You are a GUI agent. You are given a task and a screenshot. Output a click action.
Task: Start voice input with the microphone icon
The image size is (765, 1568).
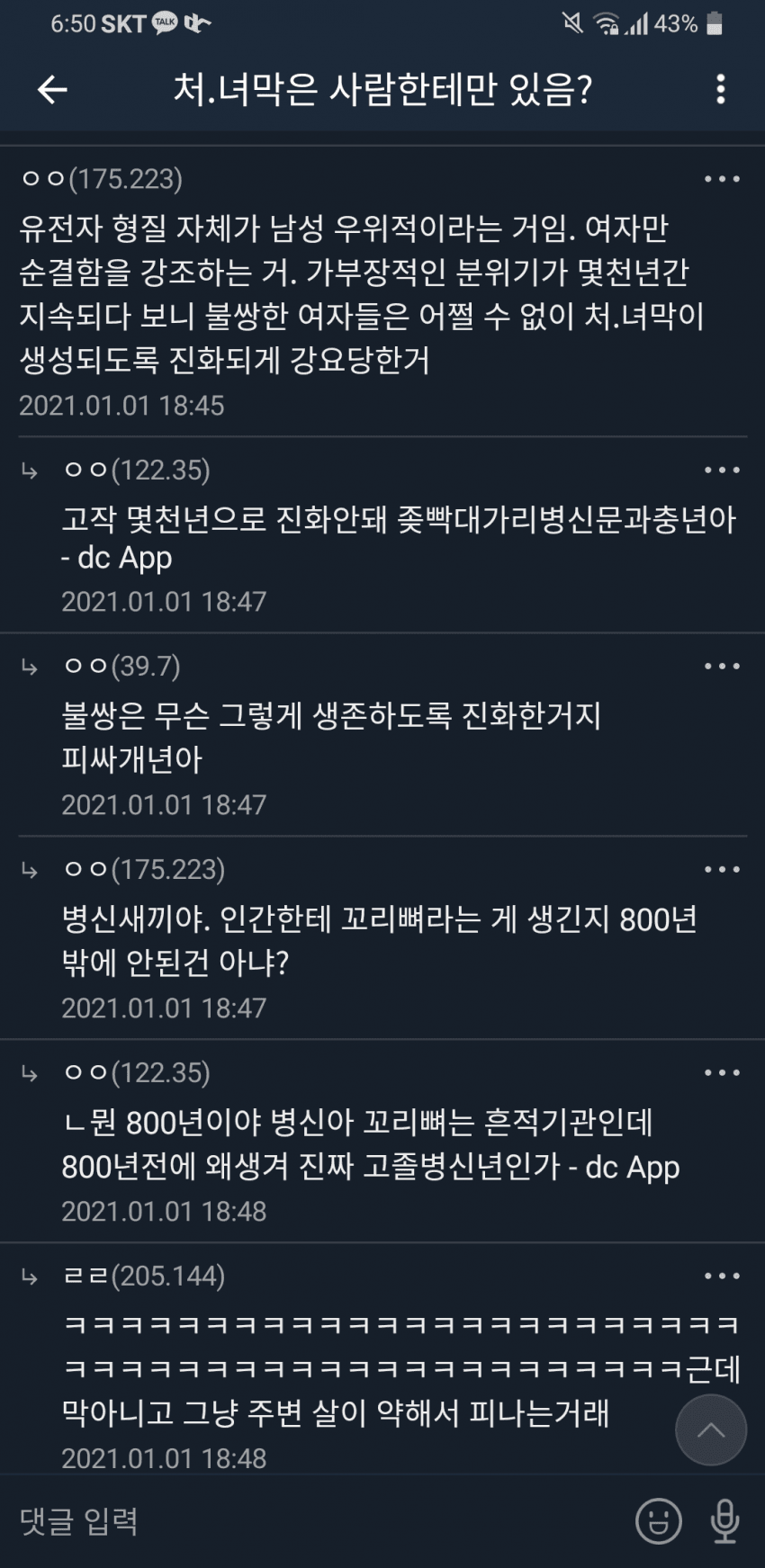point(724,1521)
